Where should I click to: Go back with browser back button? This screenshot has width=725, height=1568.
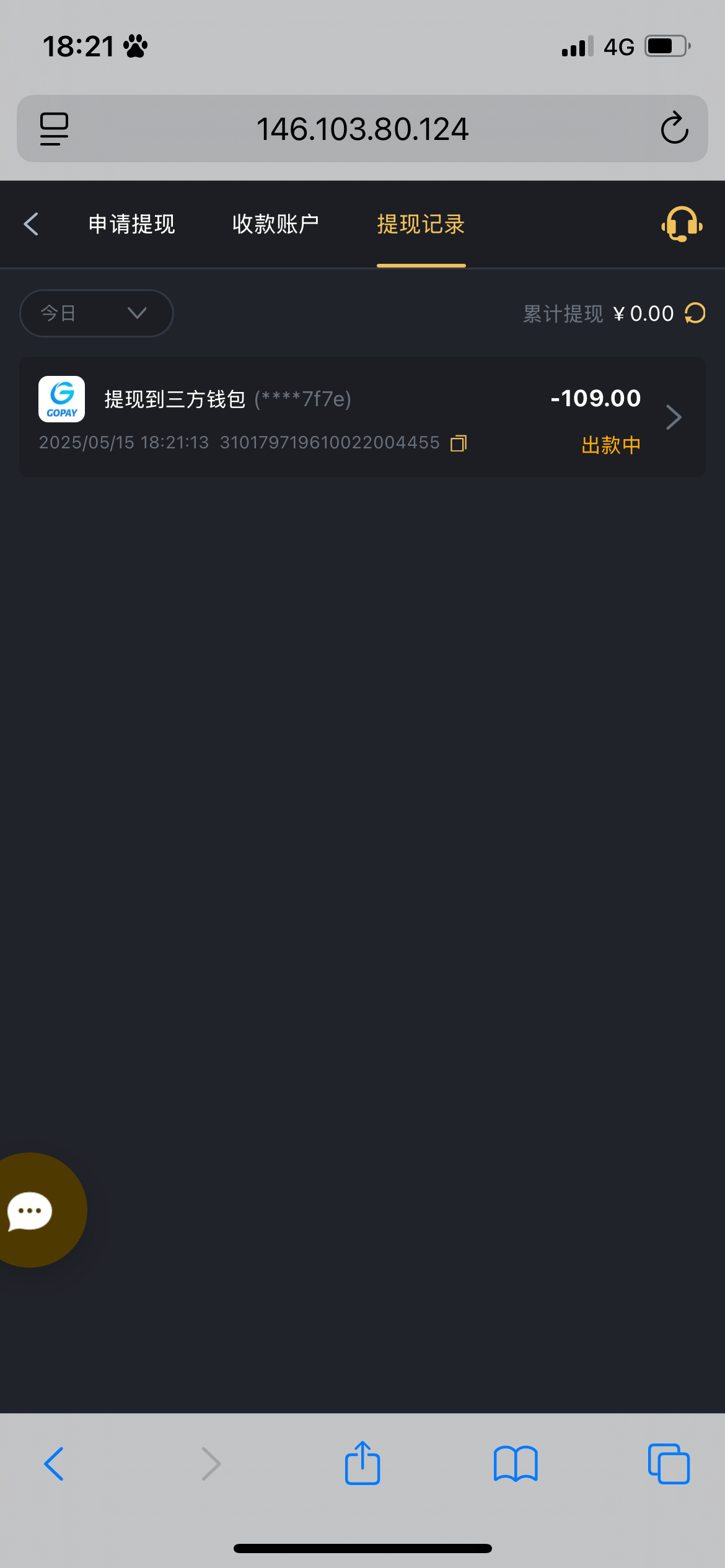[54, 1464]
